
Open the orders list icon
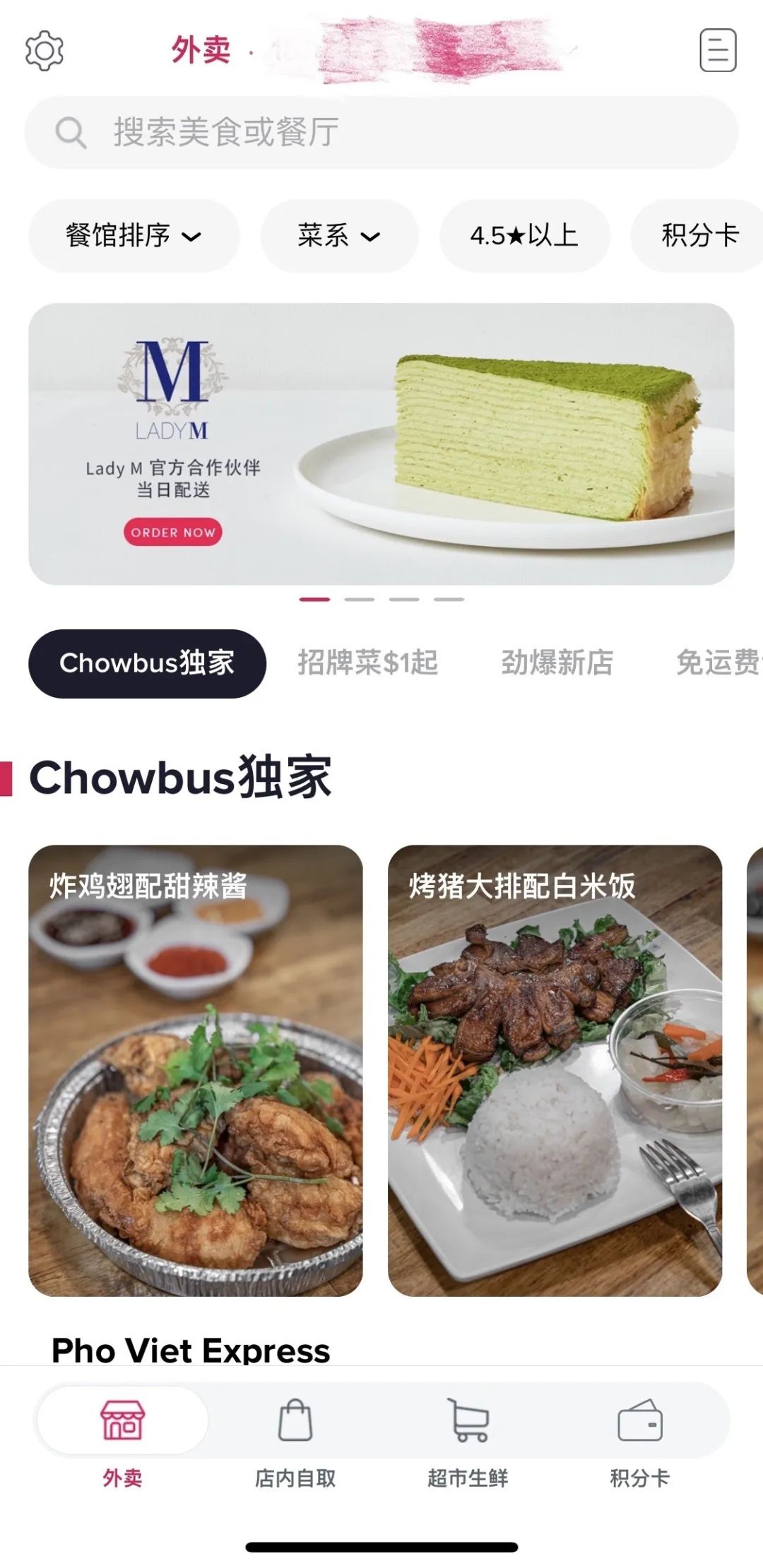pyautogui.click(x=718, y=50)
